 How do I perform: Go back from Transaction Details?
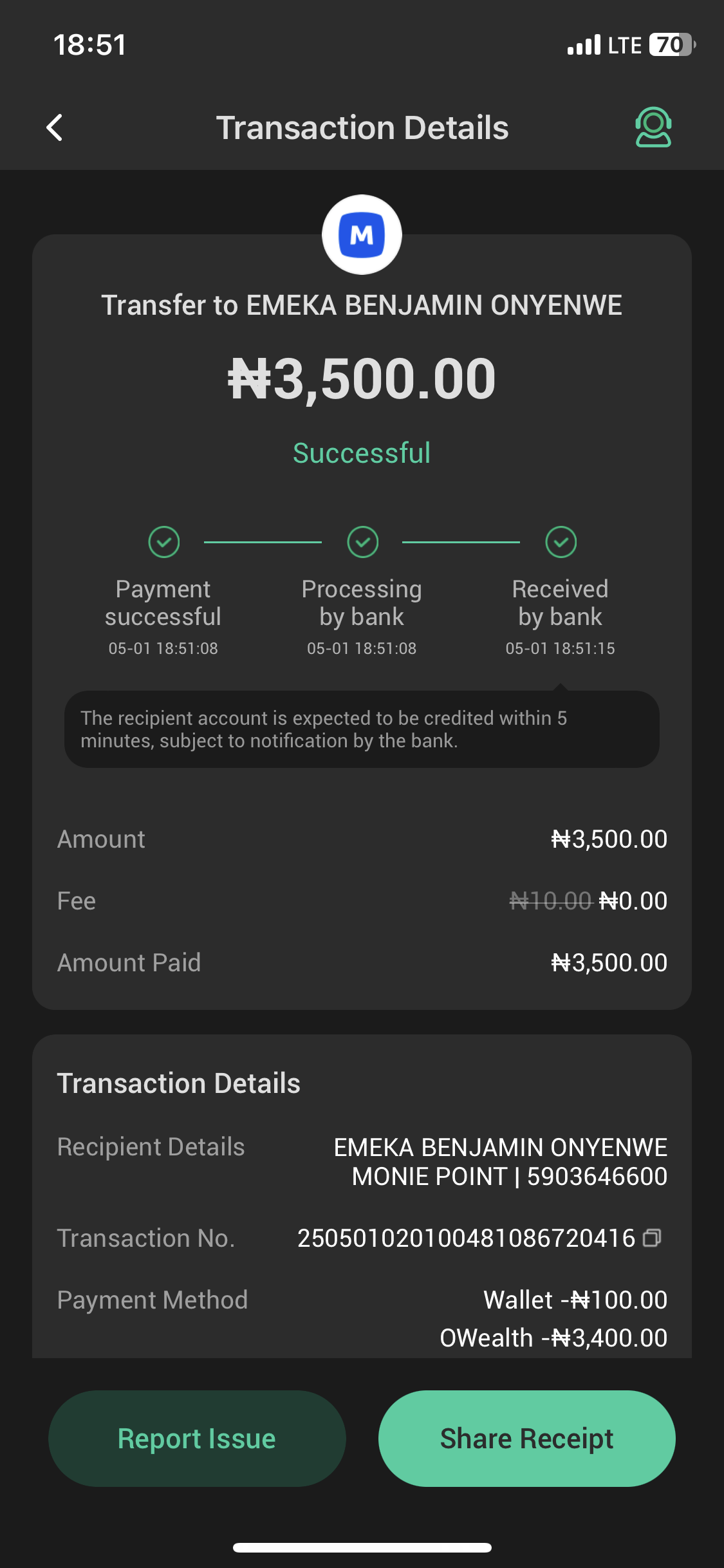click(x=55, y=127)
